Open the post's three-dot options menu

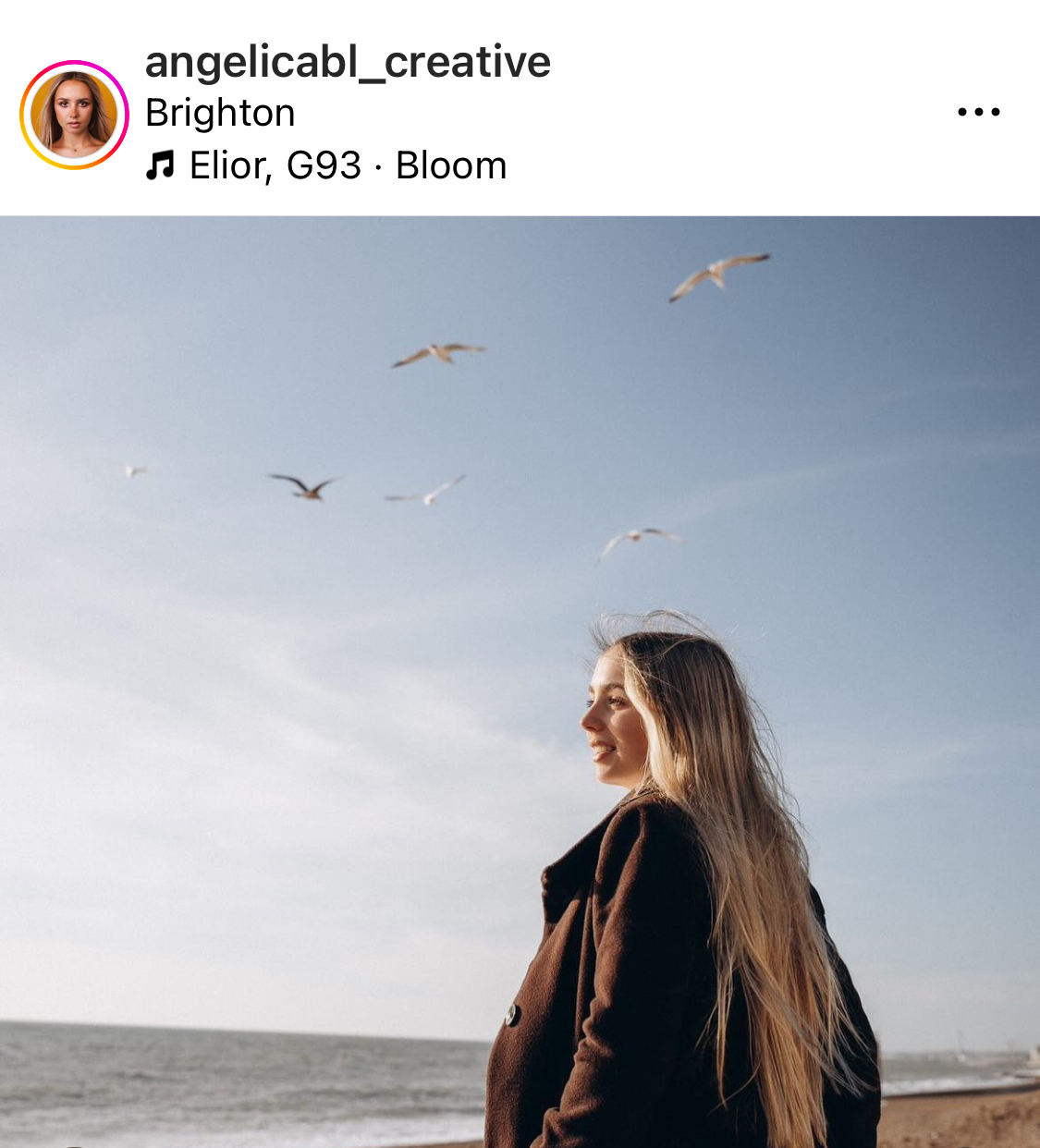pyautogui.click(x=978, y=112)
